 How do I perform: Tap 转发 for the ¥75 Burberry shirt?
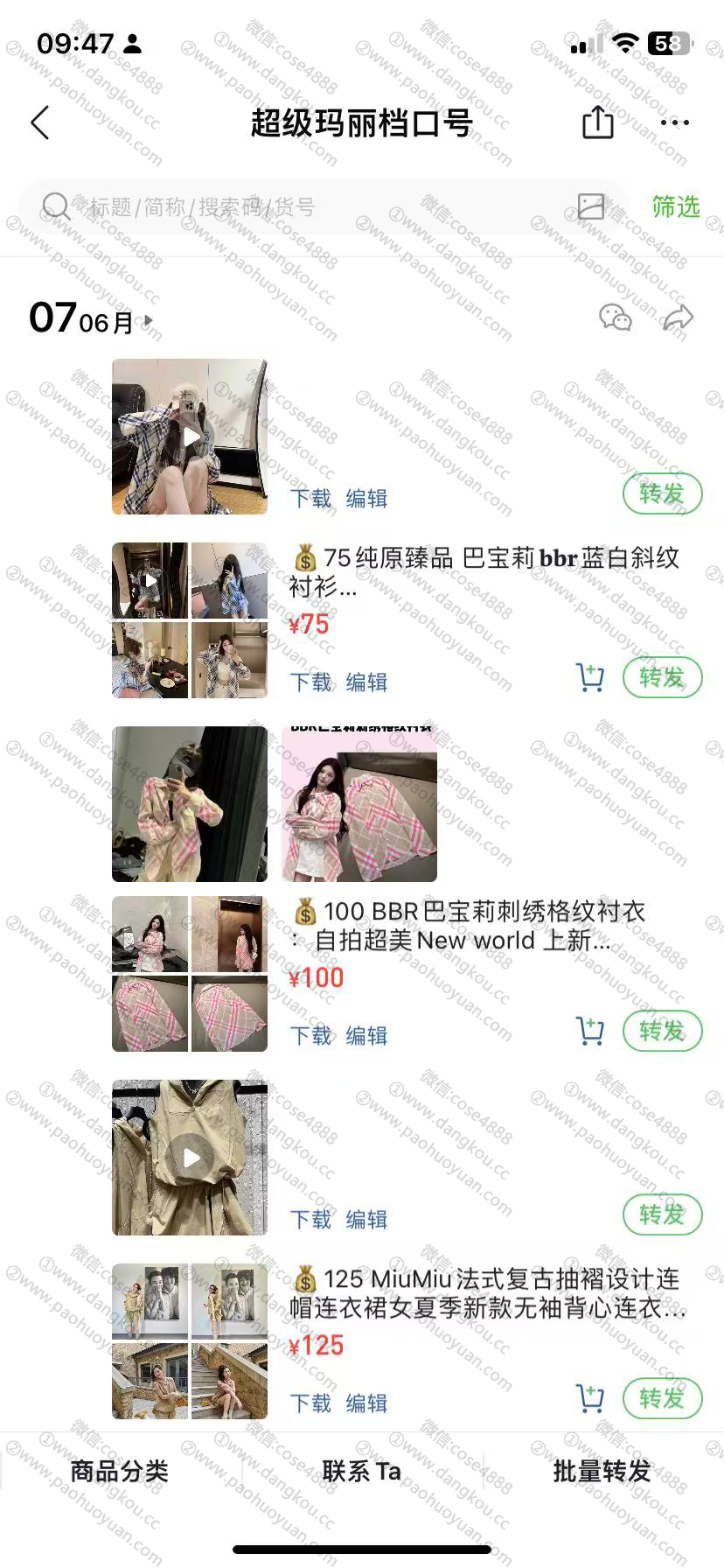pos(662,677)
